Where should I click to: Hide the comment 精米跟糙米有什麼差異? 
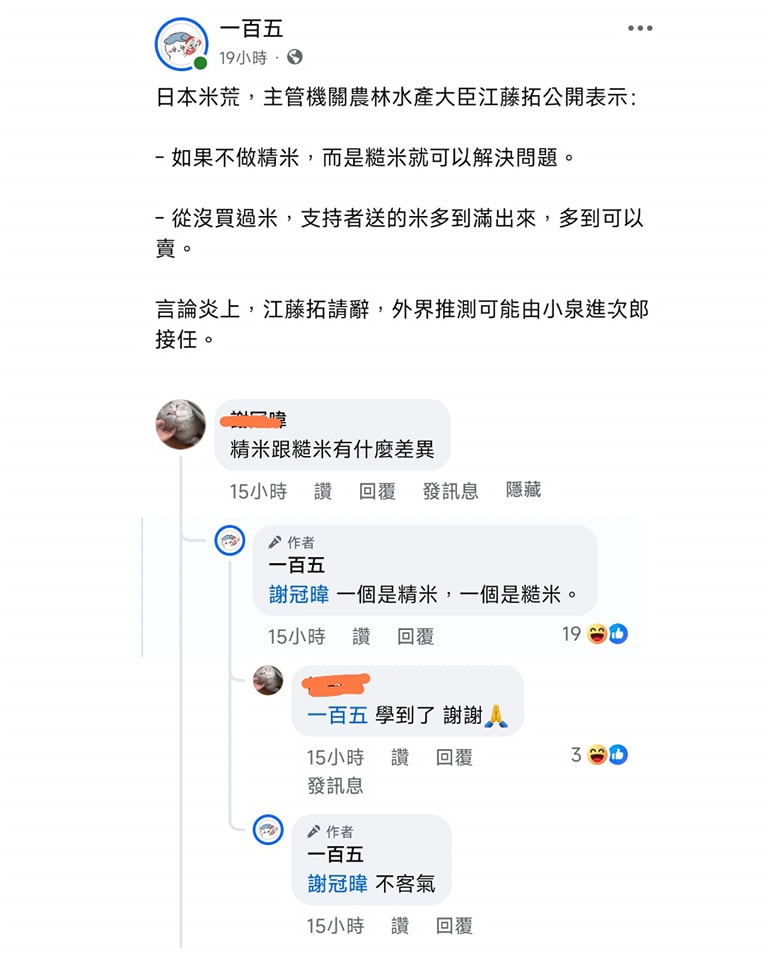[523, 490]
